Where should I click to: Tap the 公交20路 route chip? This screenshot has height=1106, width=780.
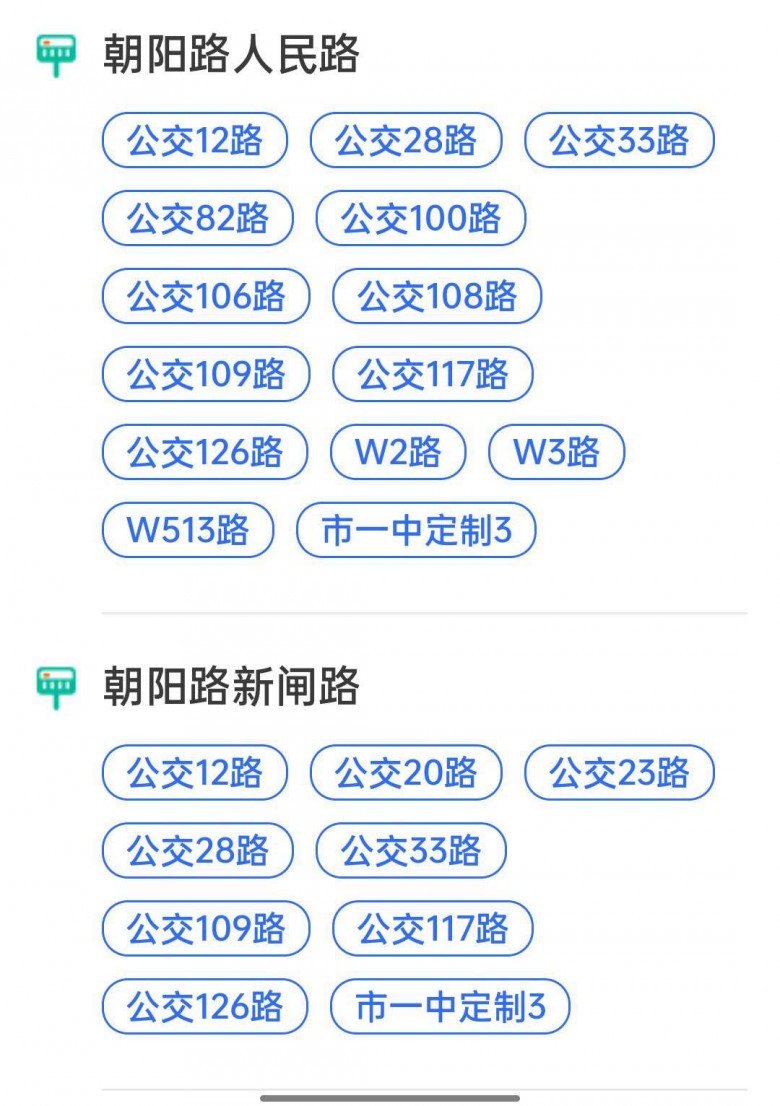pos(406,773)
